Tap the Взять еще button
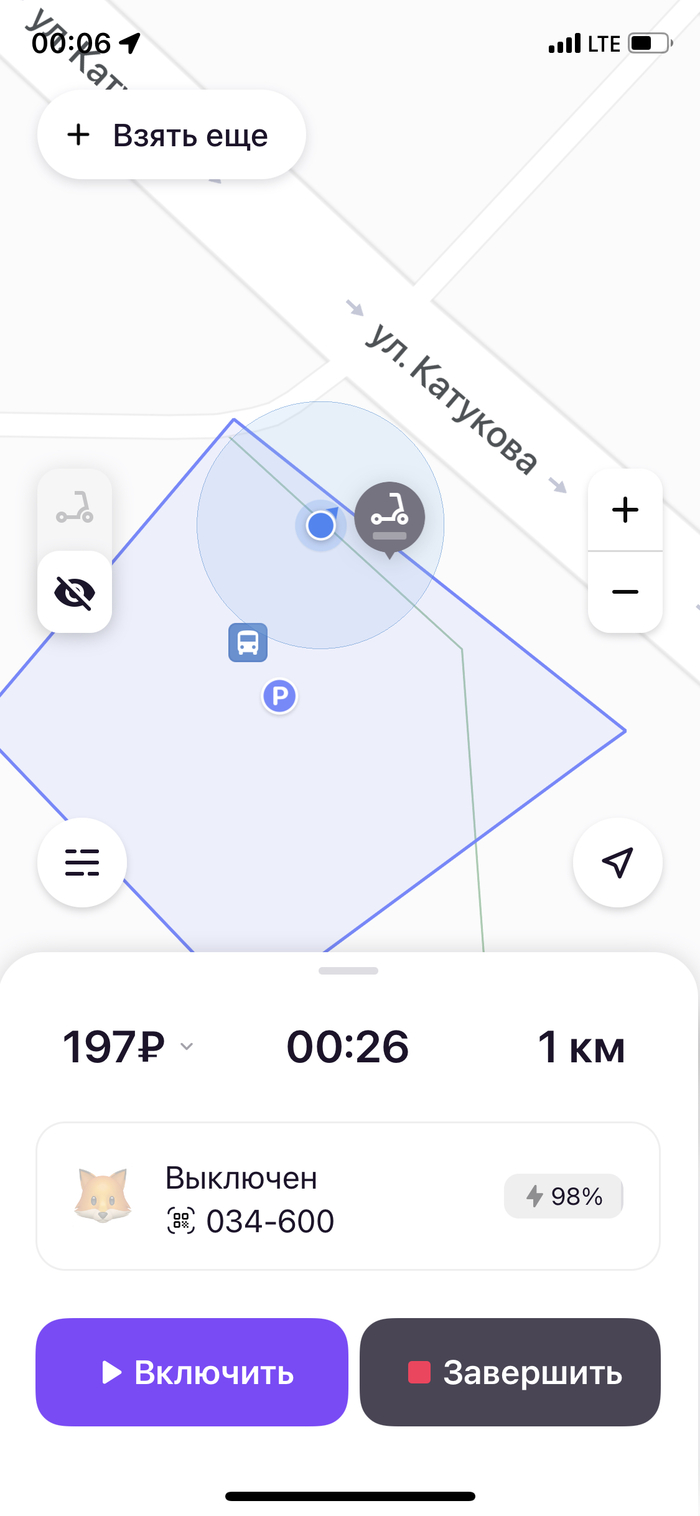The image size is (700, 1516). pyautogui.click(x=171, y=135)
